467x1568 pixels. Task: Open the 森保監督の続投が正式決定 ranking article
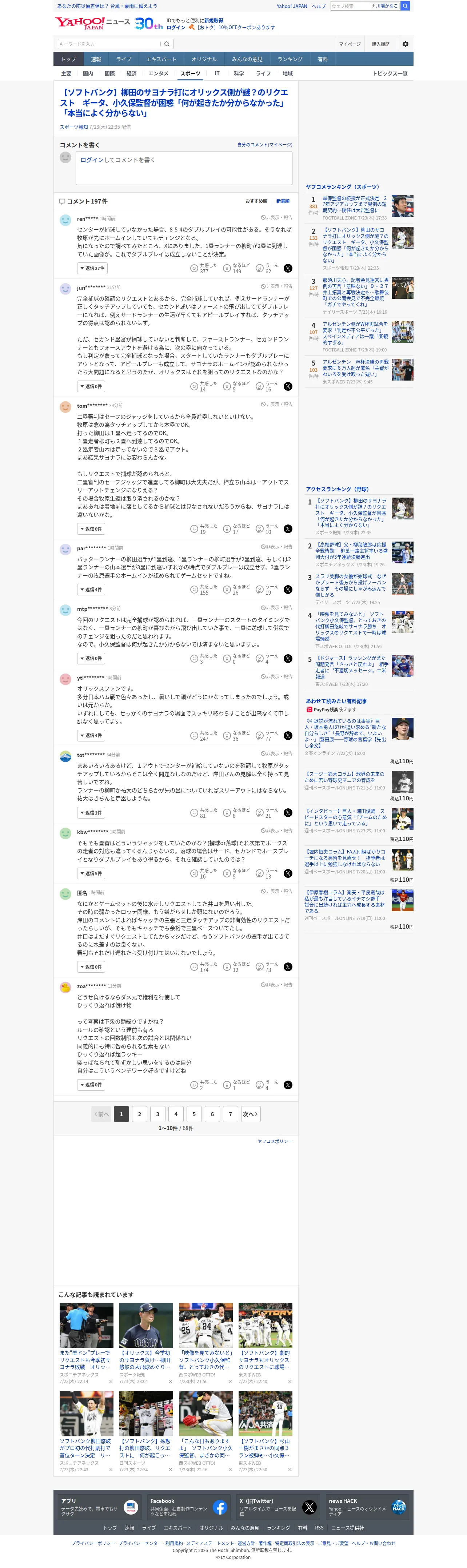(x=355, y=205)
